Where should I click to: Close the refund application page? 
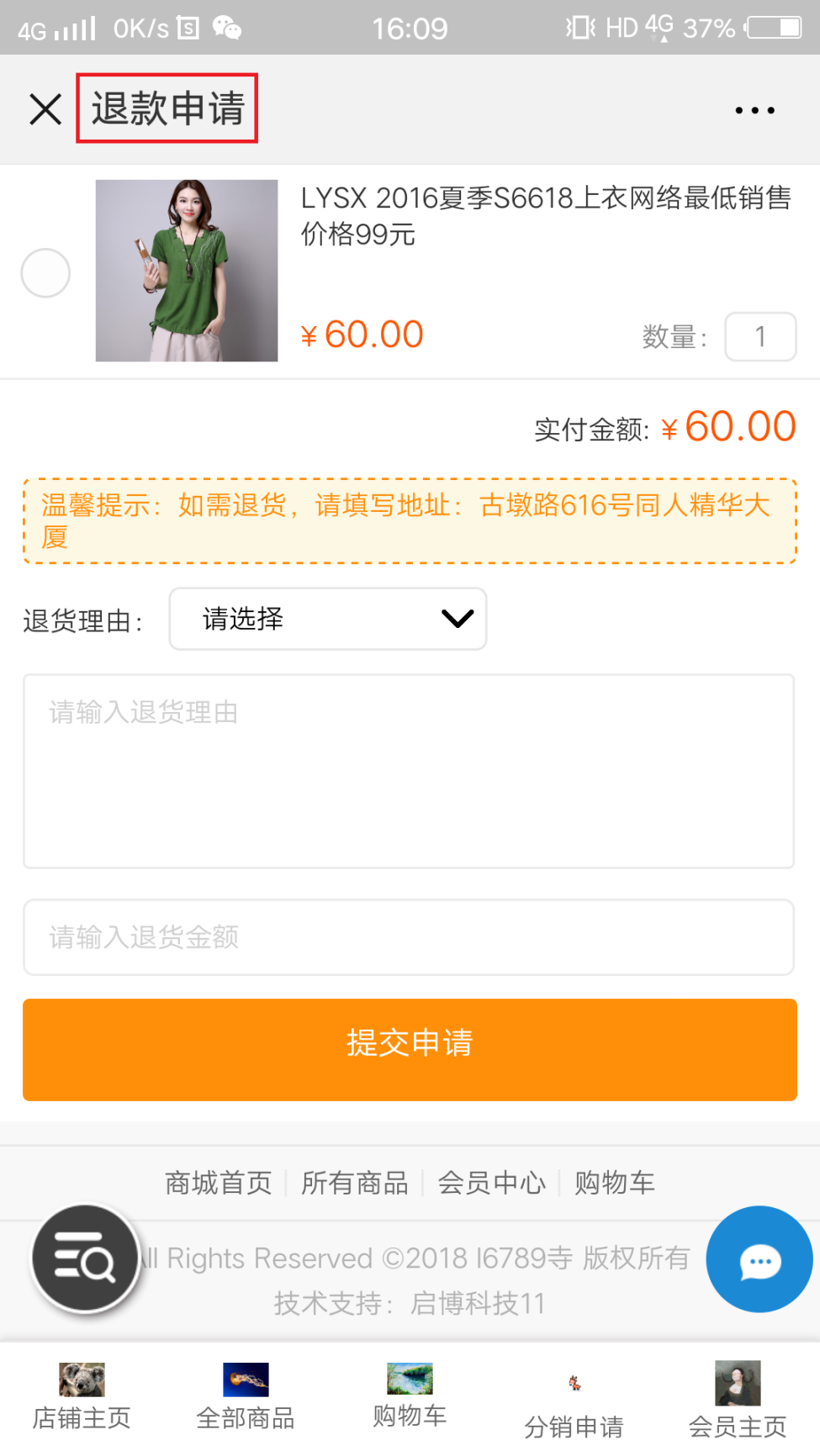(45, 109)
